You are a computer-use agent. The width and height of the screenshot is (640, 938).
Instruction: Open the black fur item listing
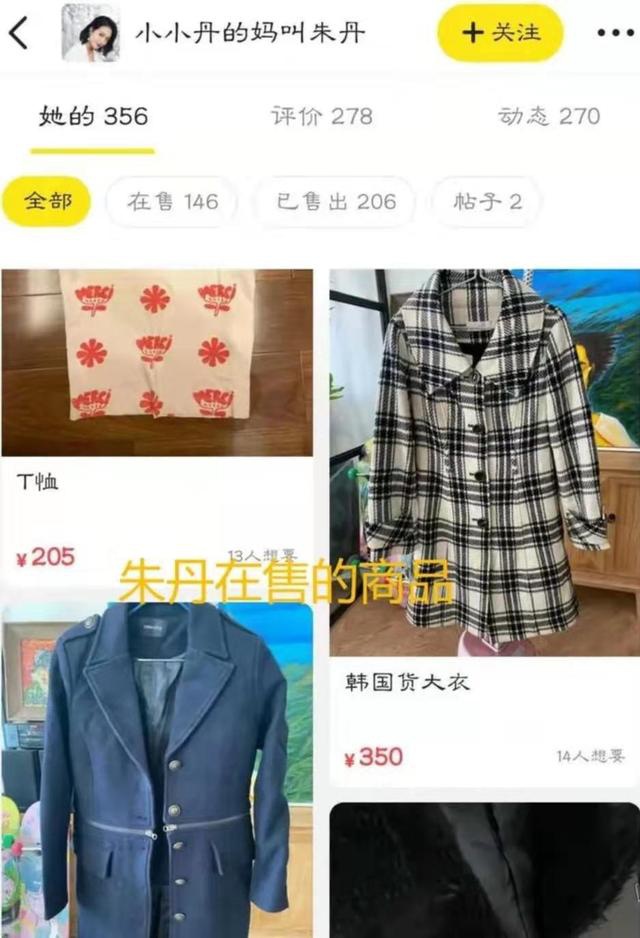point(484,870)
